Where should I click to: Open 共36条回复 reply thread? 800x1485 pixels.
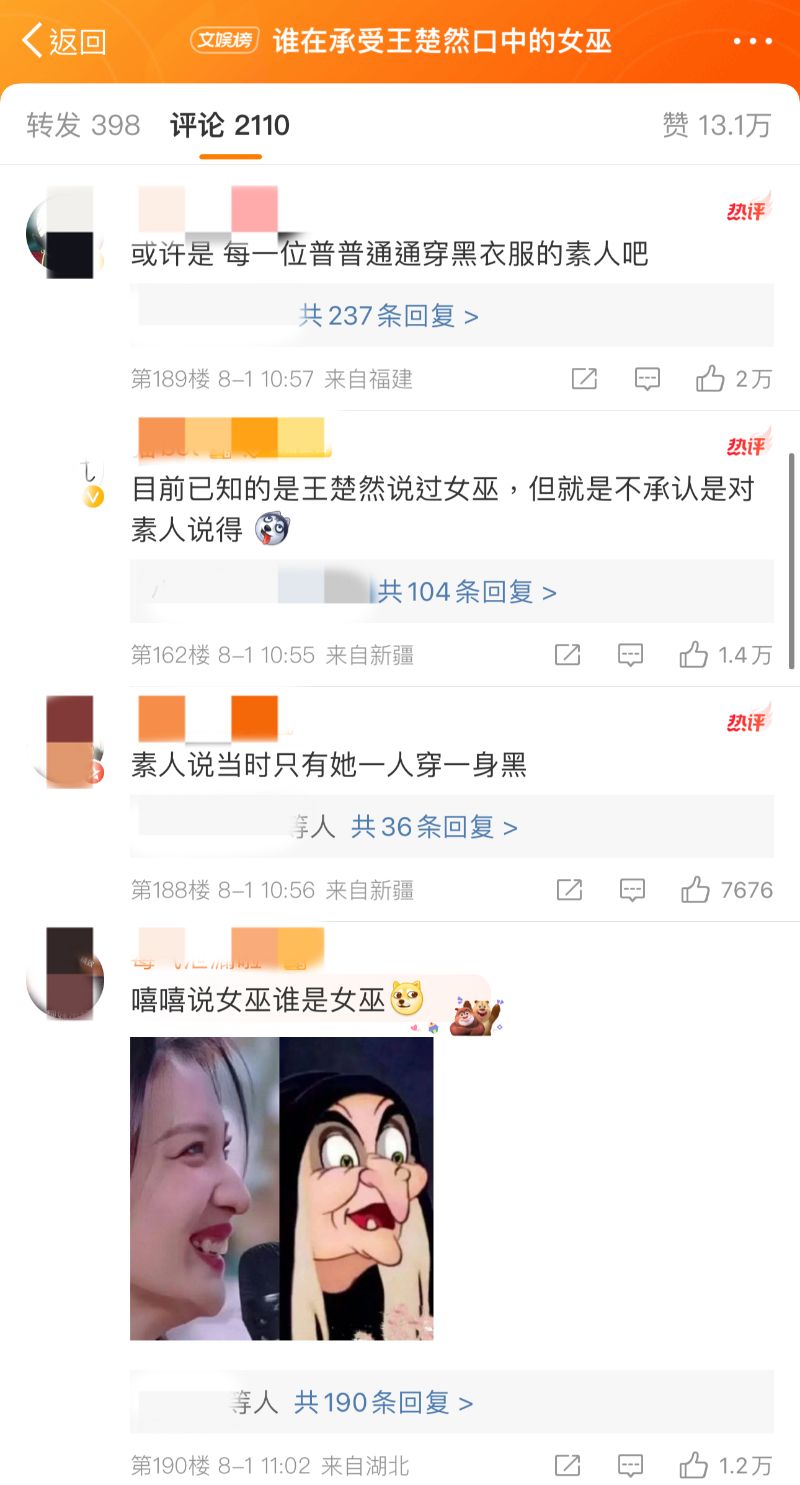(x=434, y=827)
